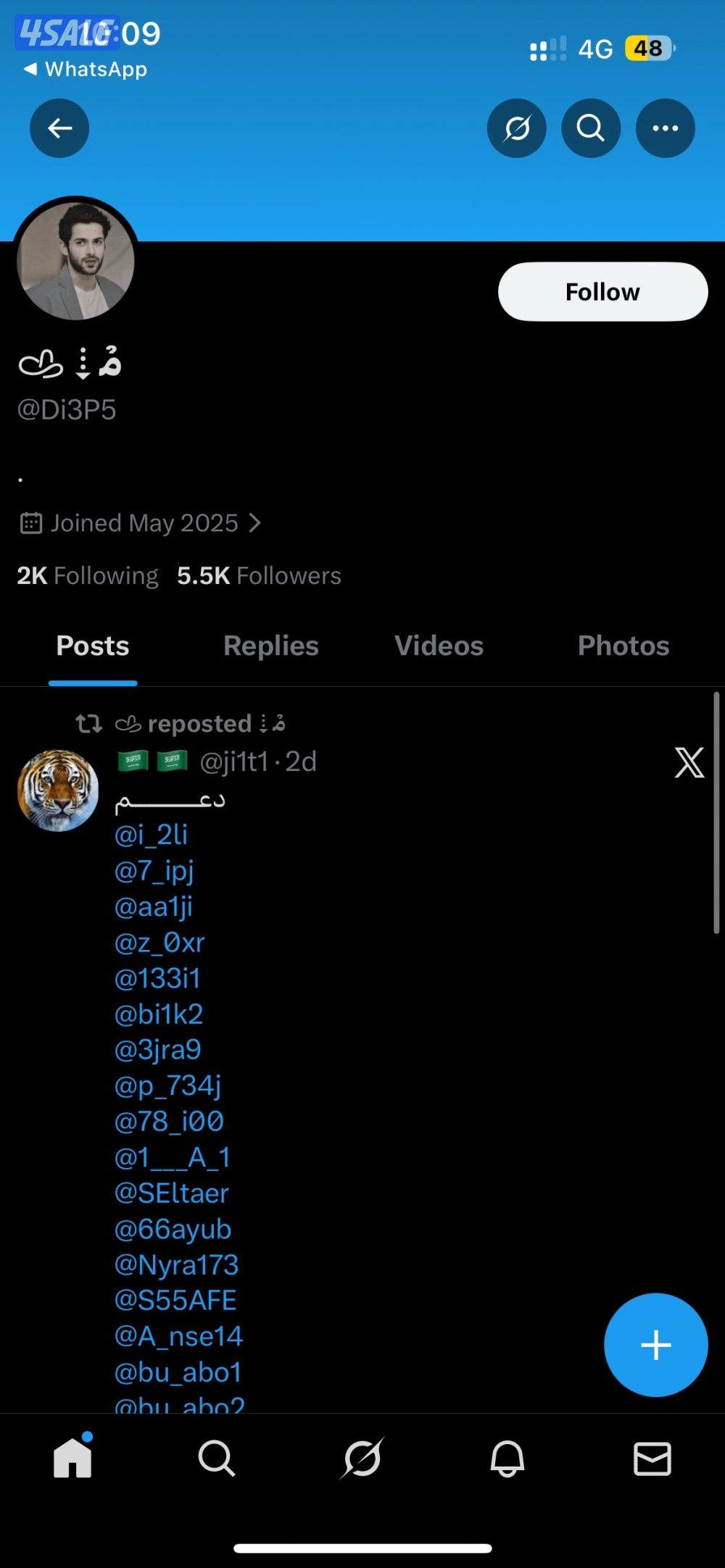Image resolution: width=725 pixels, height=1568 pixels.
Task: Switch to the Videos tab
Action: 439,646
